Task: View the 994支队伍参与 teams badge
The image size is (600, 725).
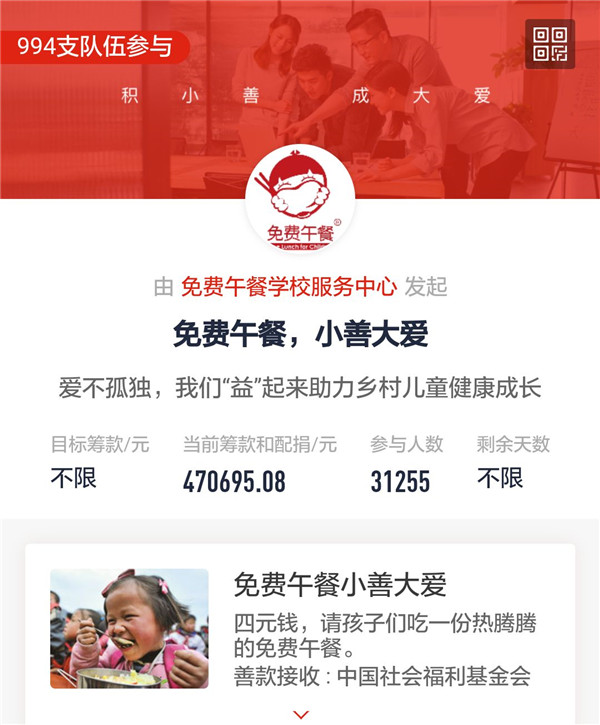Action: click(94, 46)
